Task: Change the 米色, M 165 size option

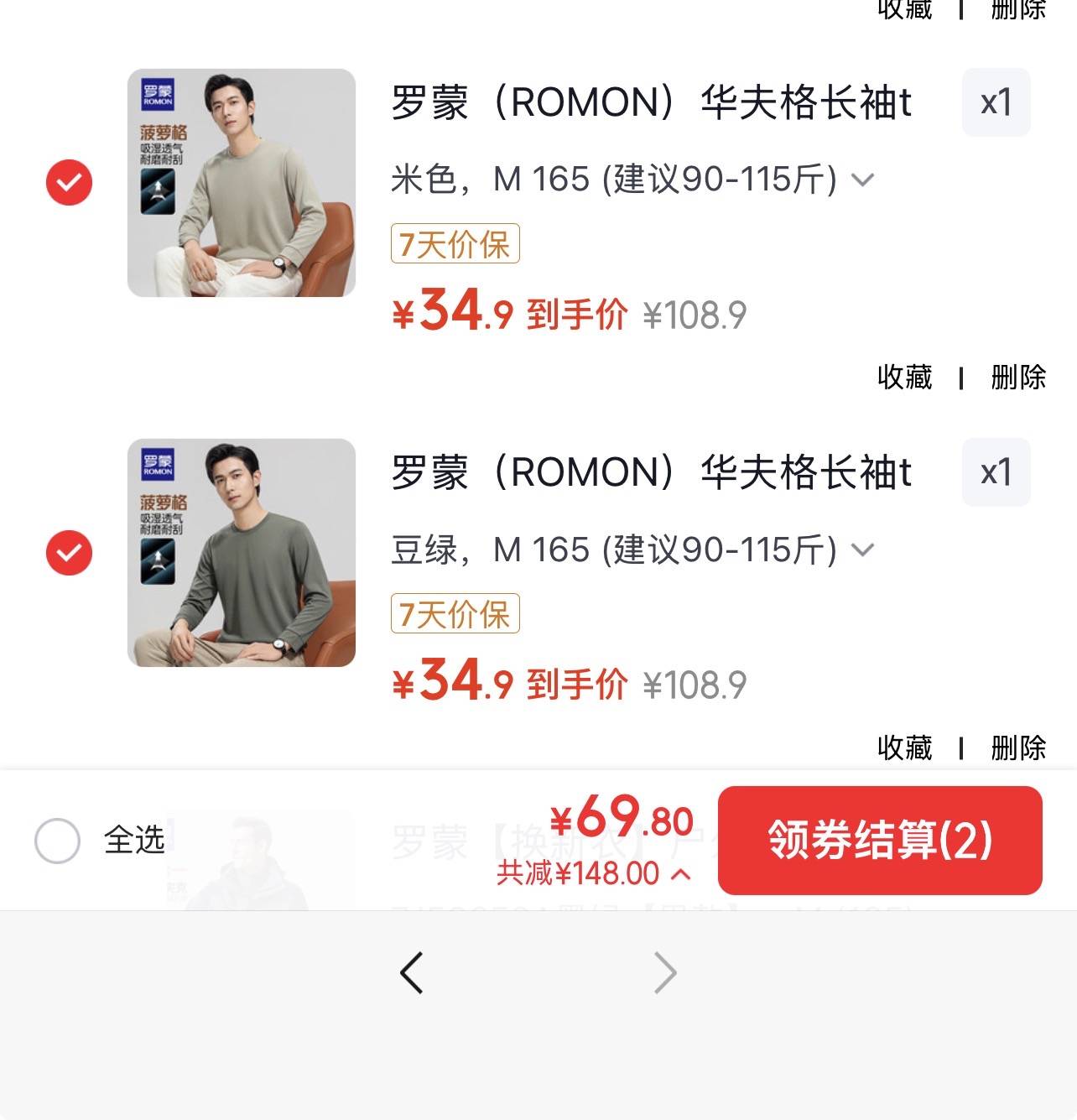Action: click(632, 180)
